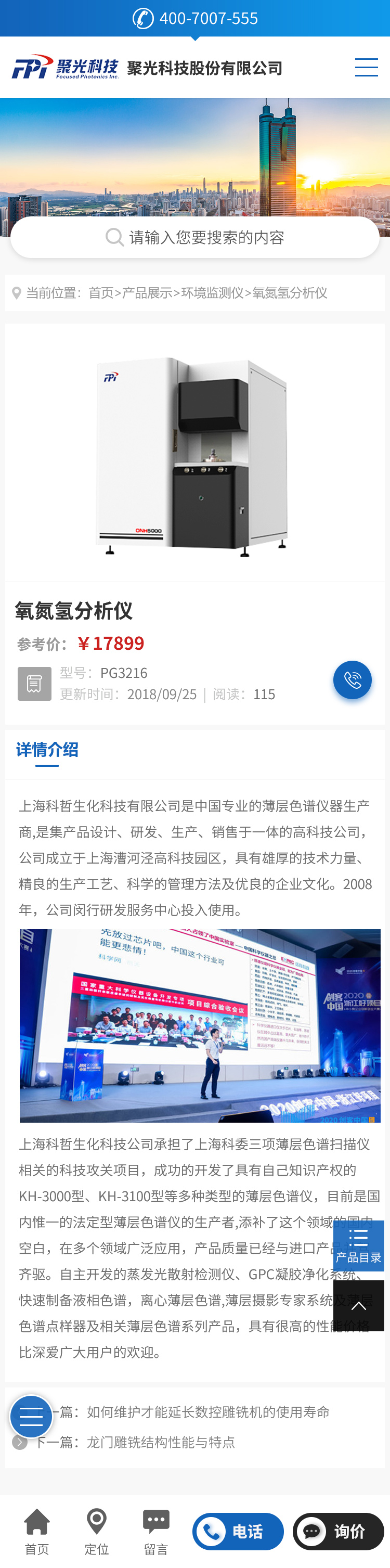This screenshot has height=1568, width=390.
Task: Call the 400-7007-555 hotline
Action: [x=196, y=18]
